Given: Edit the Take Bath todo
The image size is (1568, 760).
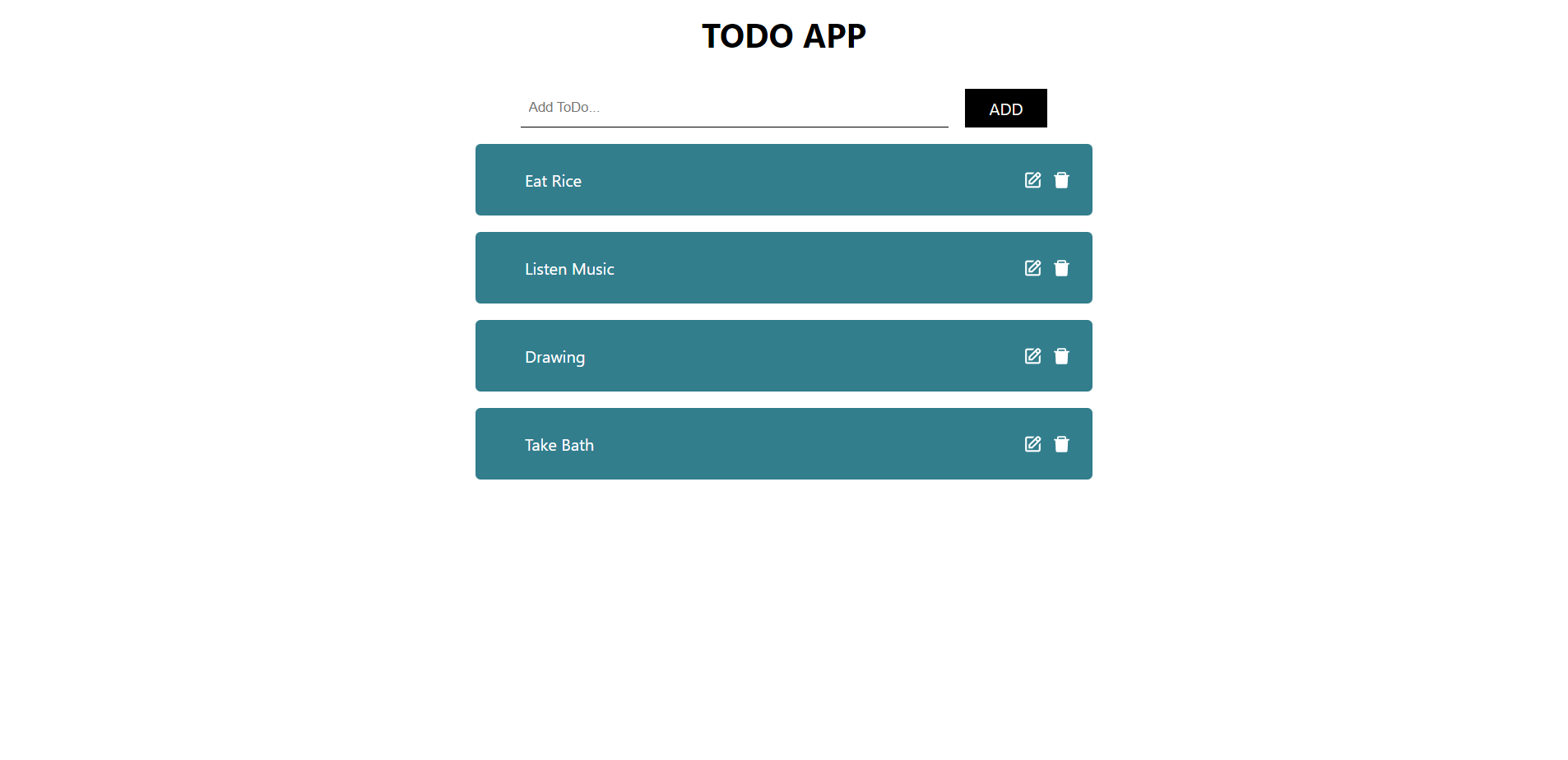Looking at the screenshot, I should 1032,444.
